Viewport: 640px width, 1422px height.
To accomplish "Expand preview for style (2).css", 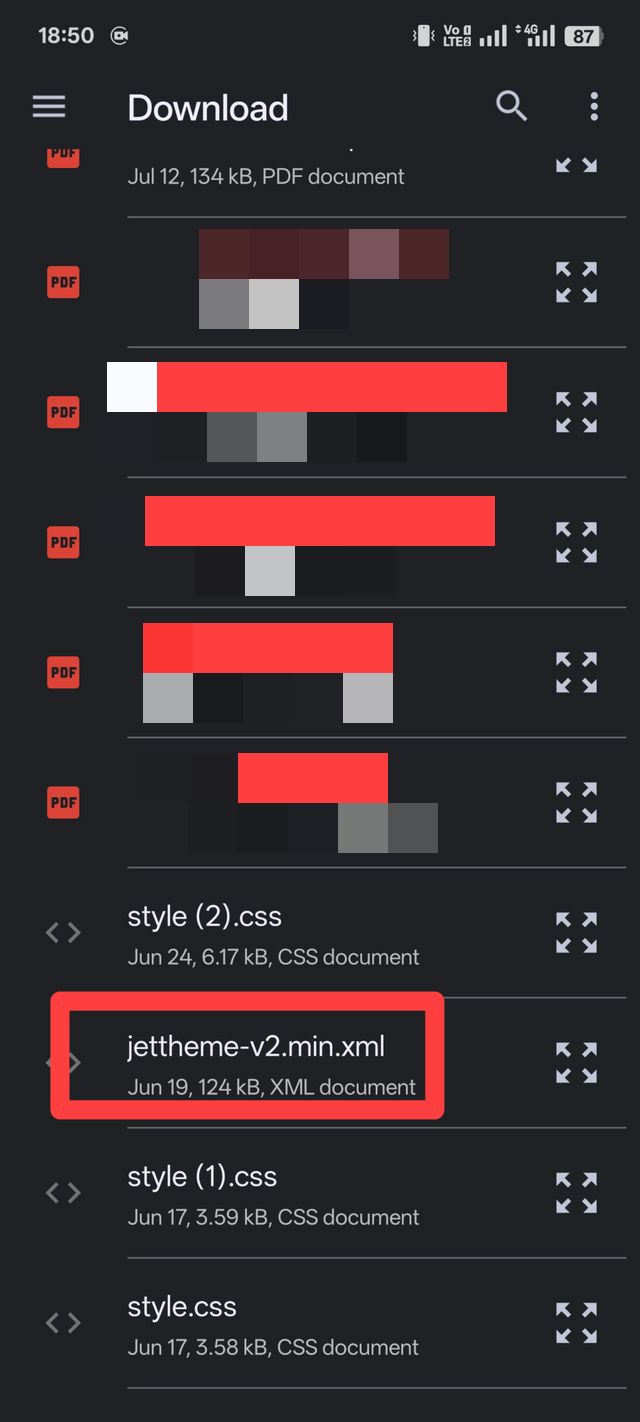I will pyautogui.click(x=576, y=933).
